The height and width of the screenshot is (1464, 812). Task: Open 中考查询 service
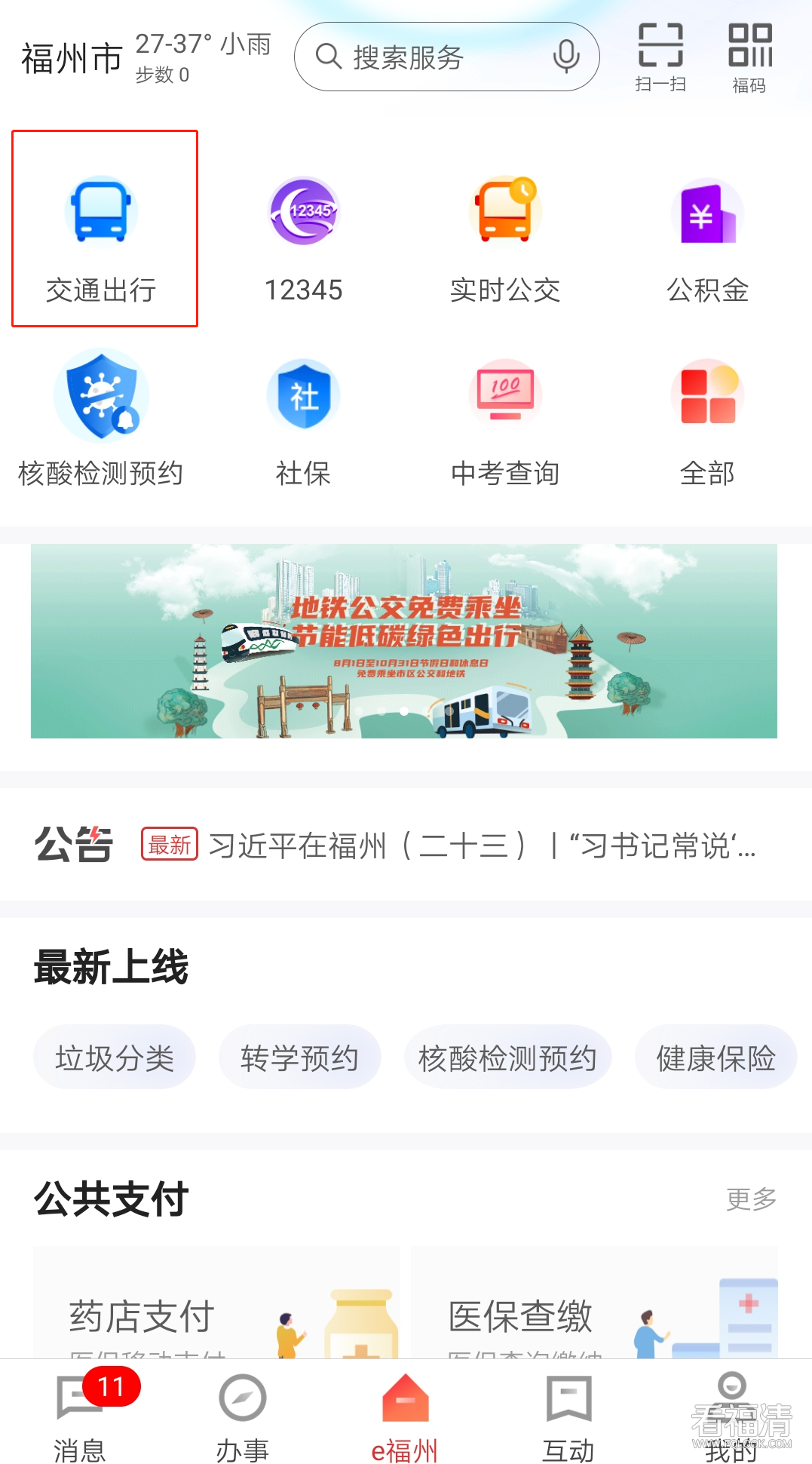(505, 419)
